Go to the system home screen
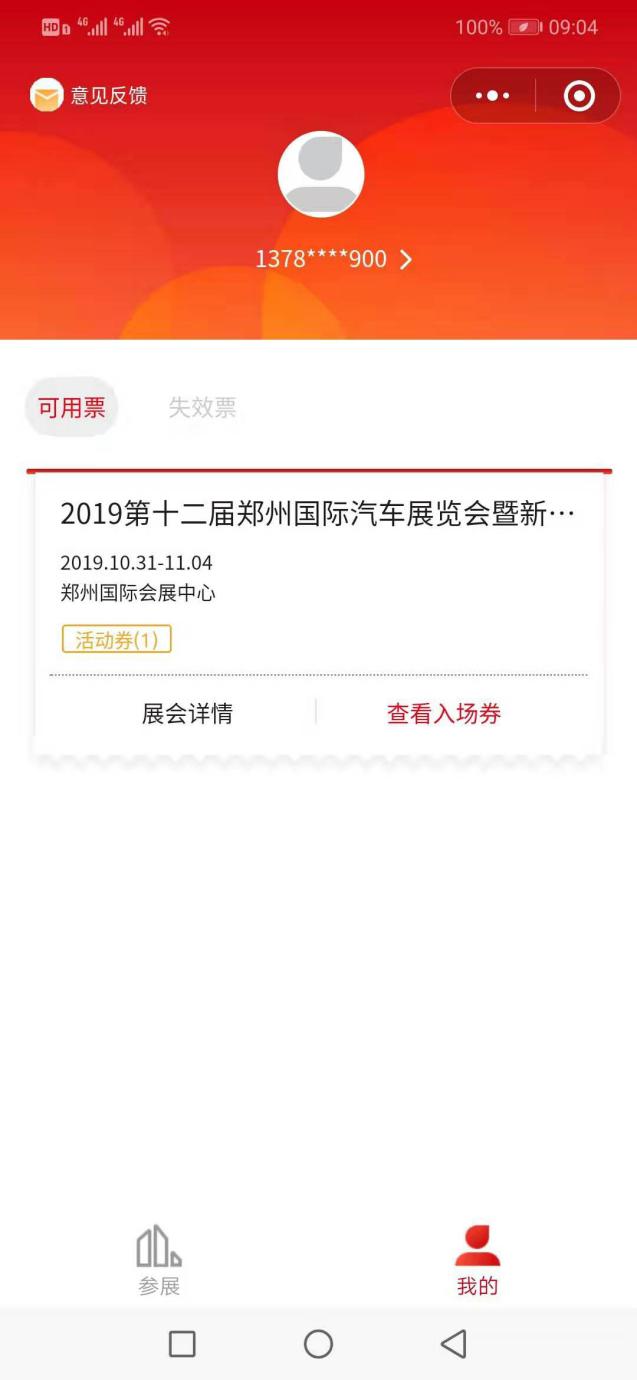The image size is (637, 1380). pyautogui.click(x=318, y=1344)
